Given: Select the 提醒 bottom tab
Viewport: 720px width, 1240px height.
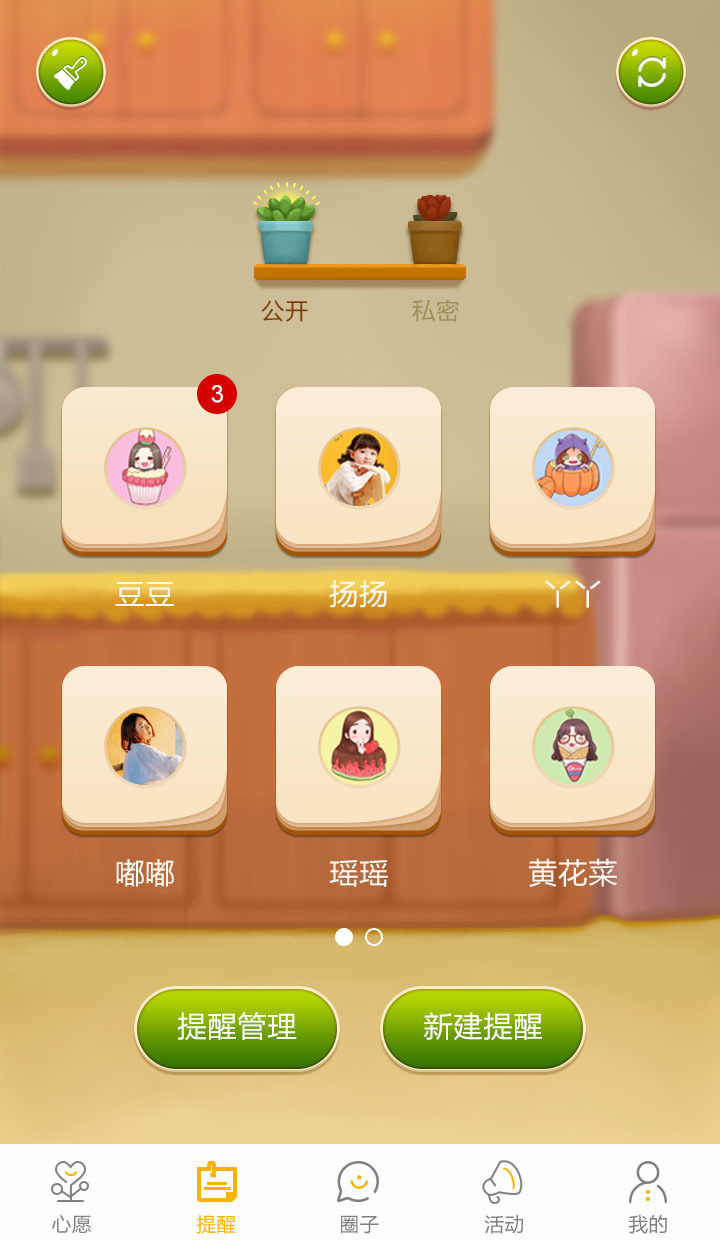Looking at the screenshot, I should tap(216, 1196).
